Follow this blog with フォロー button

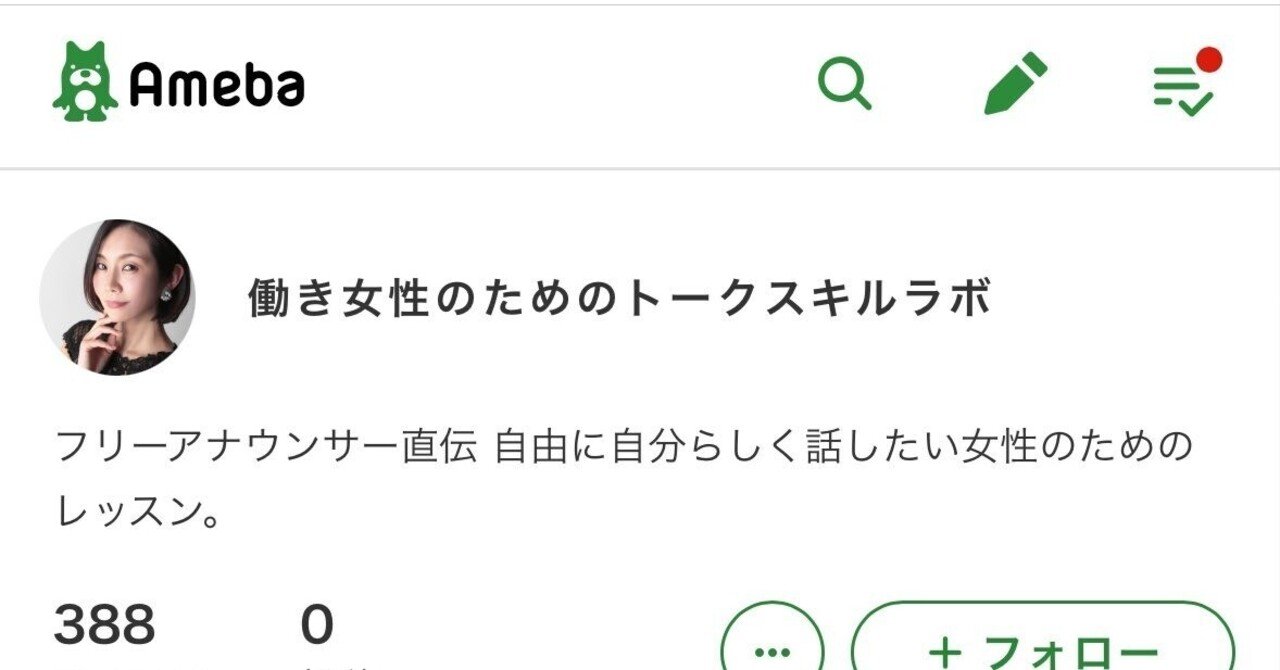[1043, 645]
